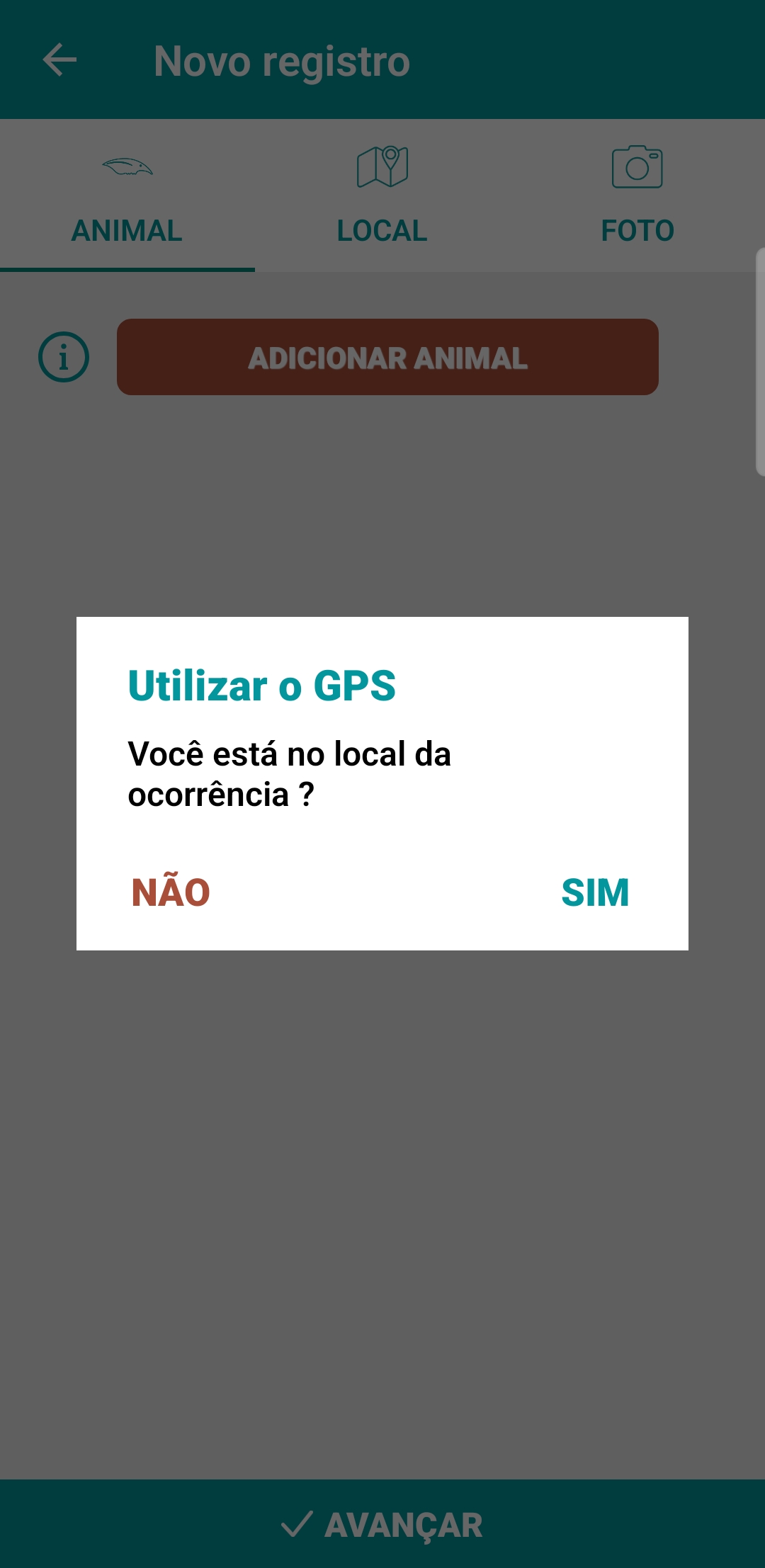Open the info icon beside Adicionar Animal
The width and height of the screenshot is (765, 1568).
pos(64,358)
